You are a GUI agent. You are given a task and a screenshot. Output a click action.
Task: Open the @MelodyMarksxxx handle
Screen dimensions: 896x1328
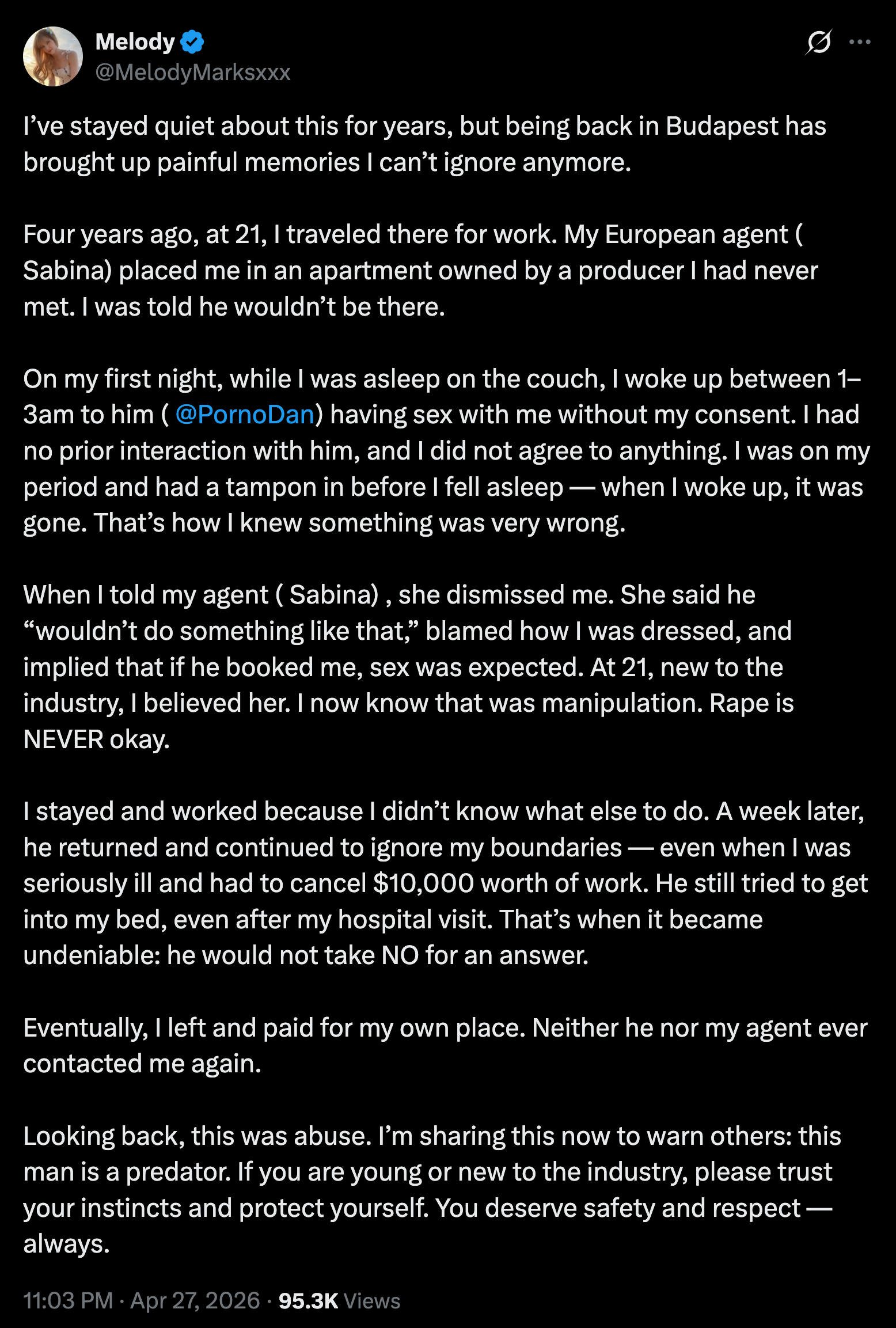[x=192, y=73]
